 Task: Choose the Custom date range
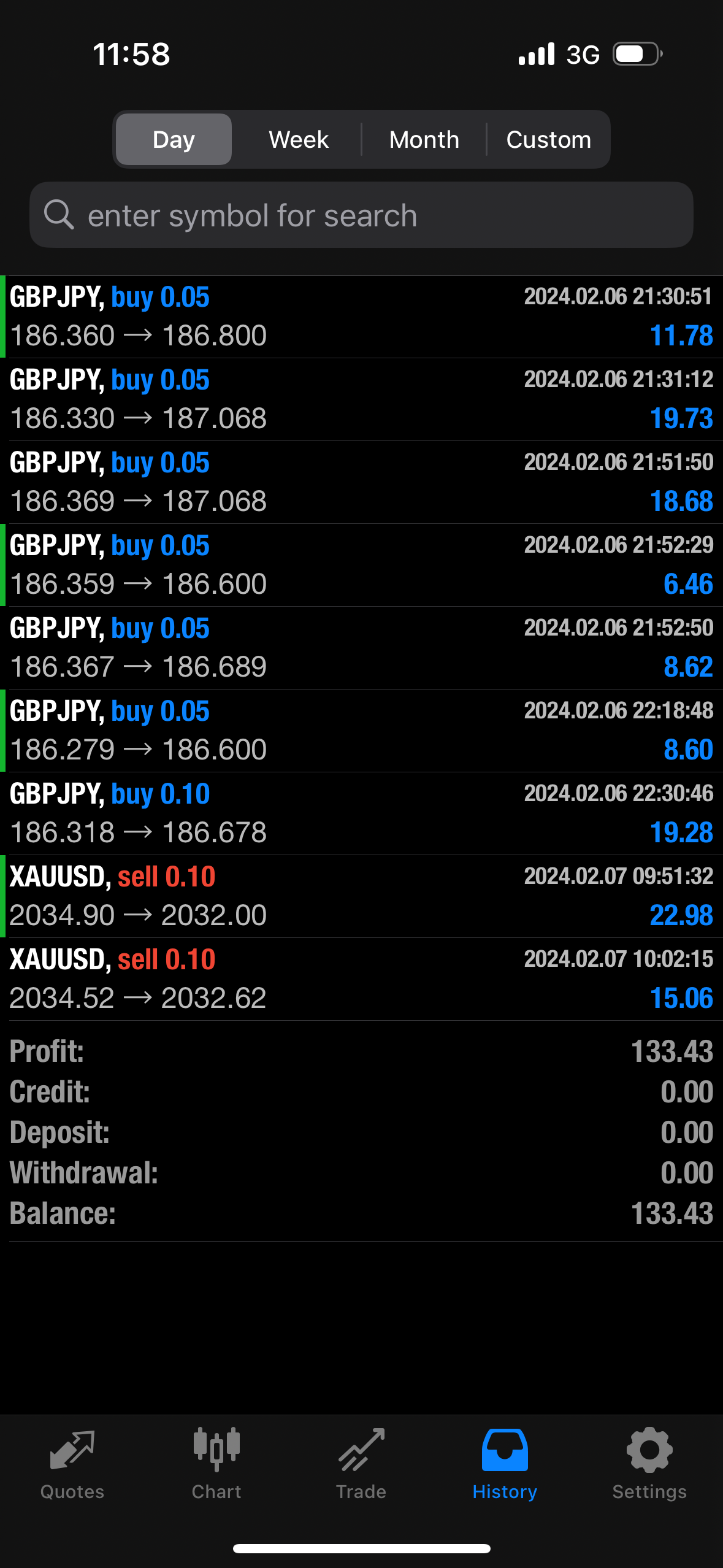point(548,139)
